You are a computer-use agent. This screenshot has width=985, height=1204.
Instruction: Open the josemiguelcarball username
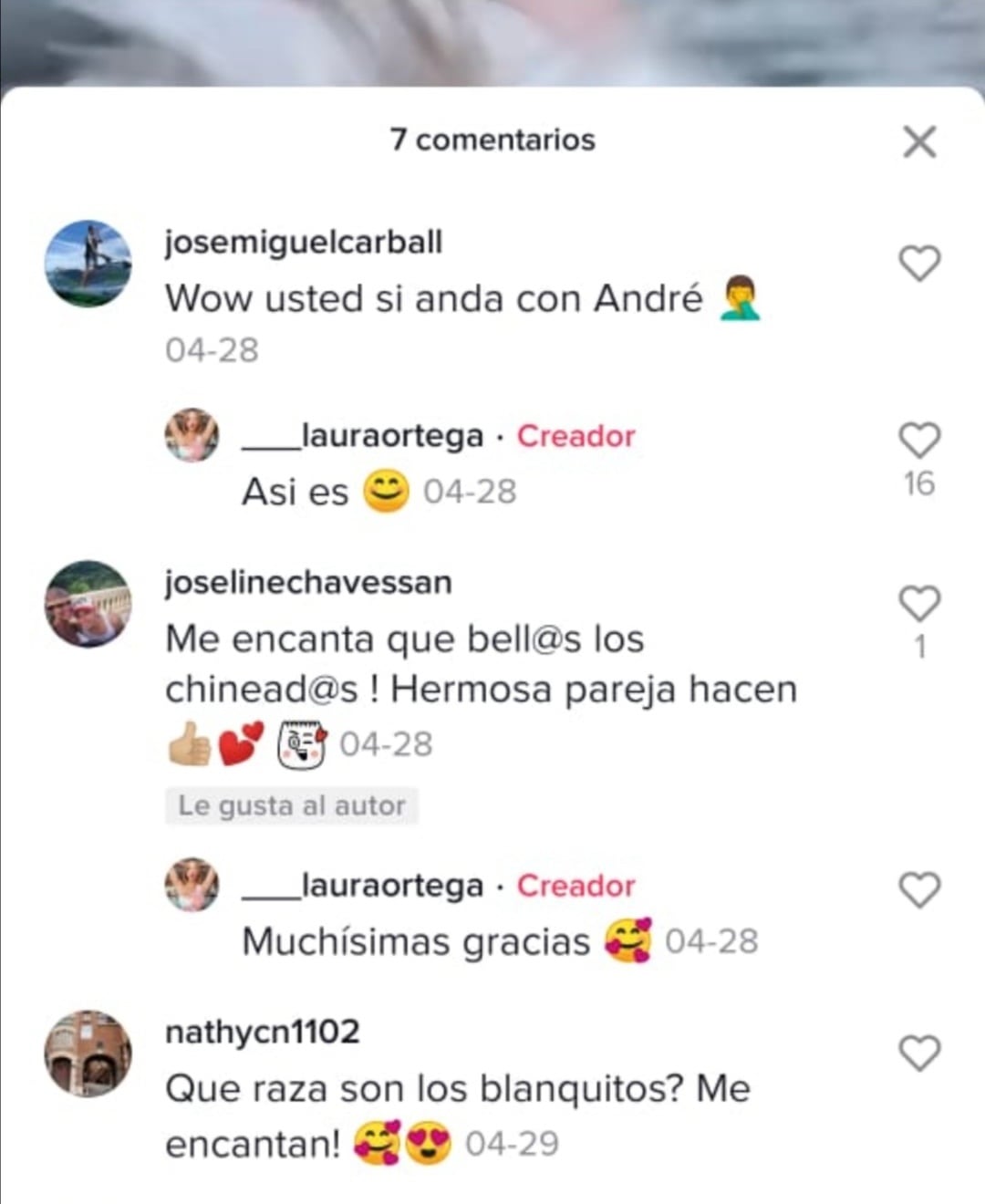coord(304,243)
